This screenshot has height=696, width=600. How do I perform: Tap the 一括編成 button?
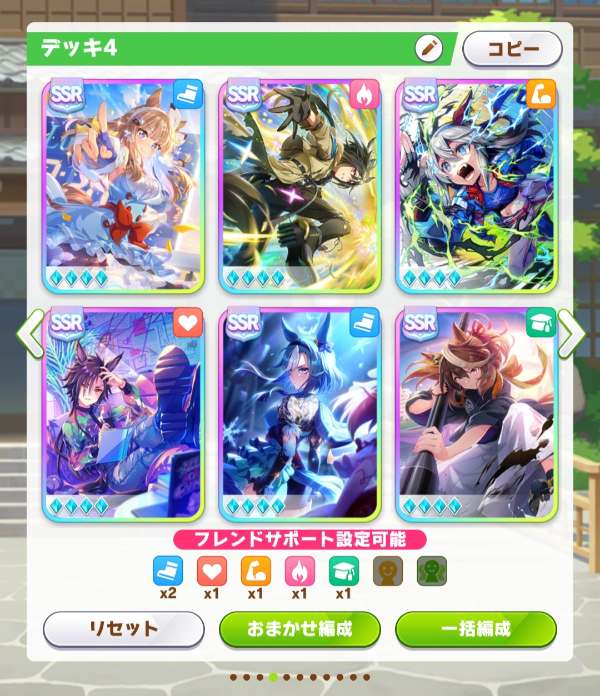point(476,629)
